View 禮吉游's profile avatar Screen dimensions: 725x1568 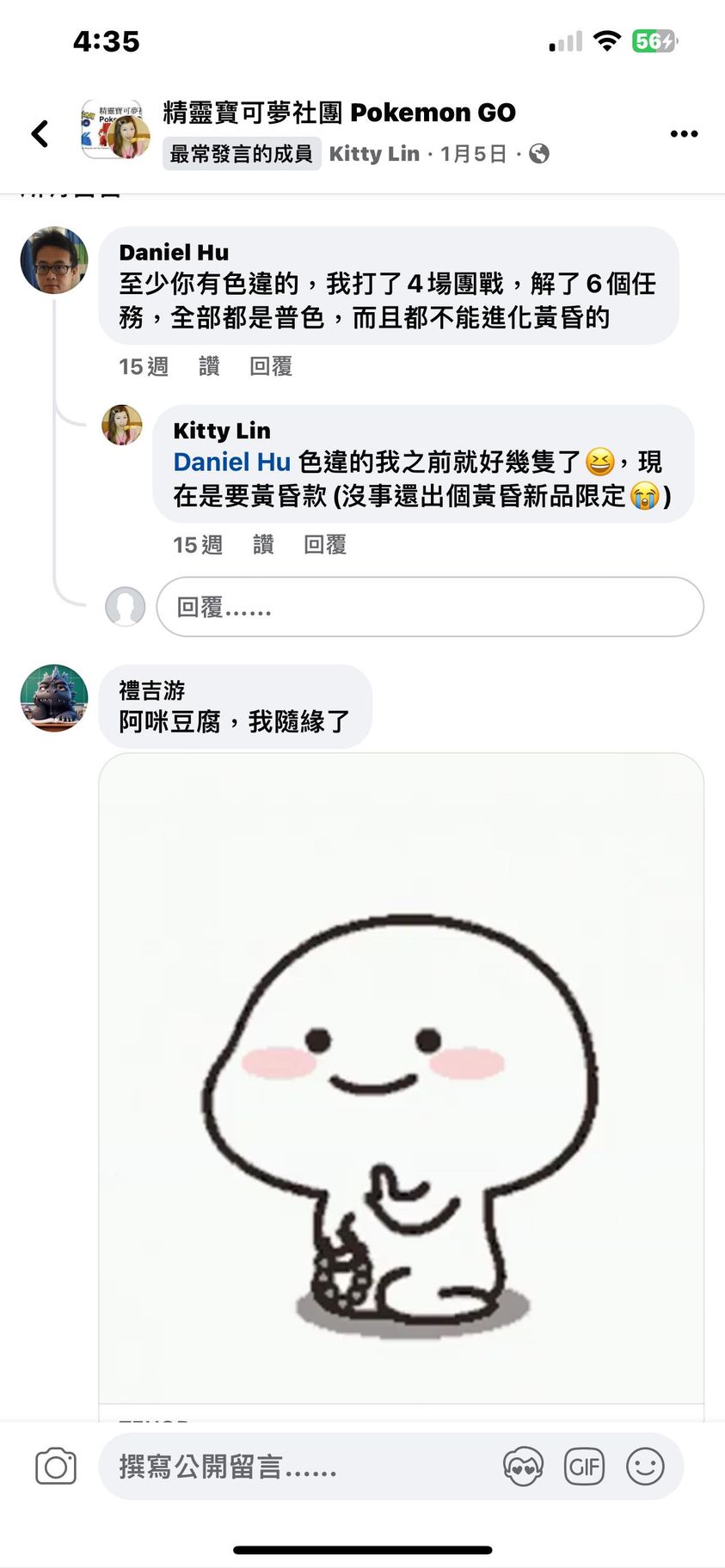[54, 698]
